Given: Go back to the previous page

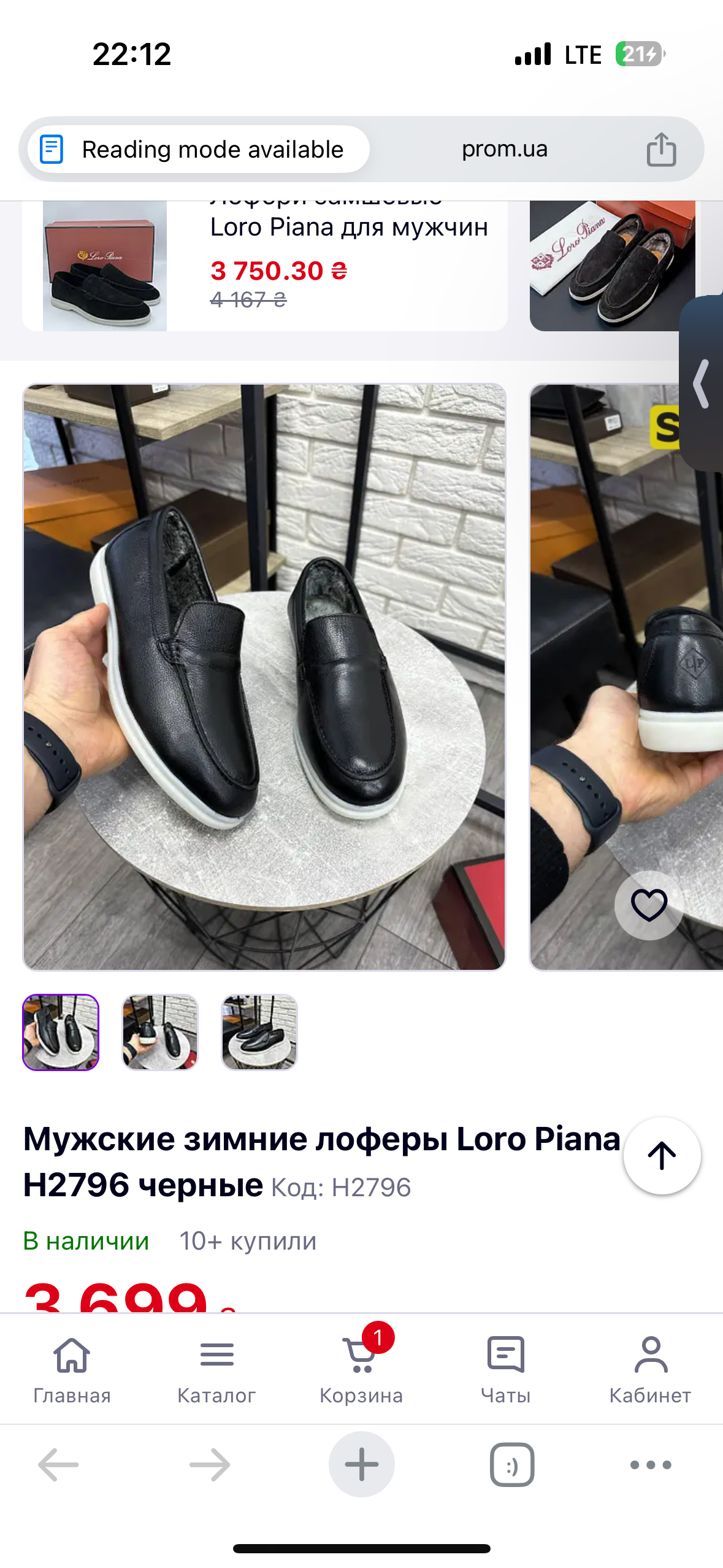Looking at the screenshot, I should (x=58, y=1464).
